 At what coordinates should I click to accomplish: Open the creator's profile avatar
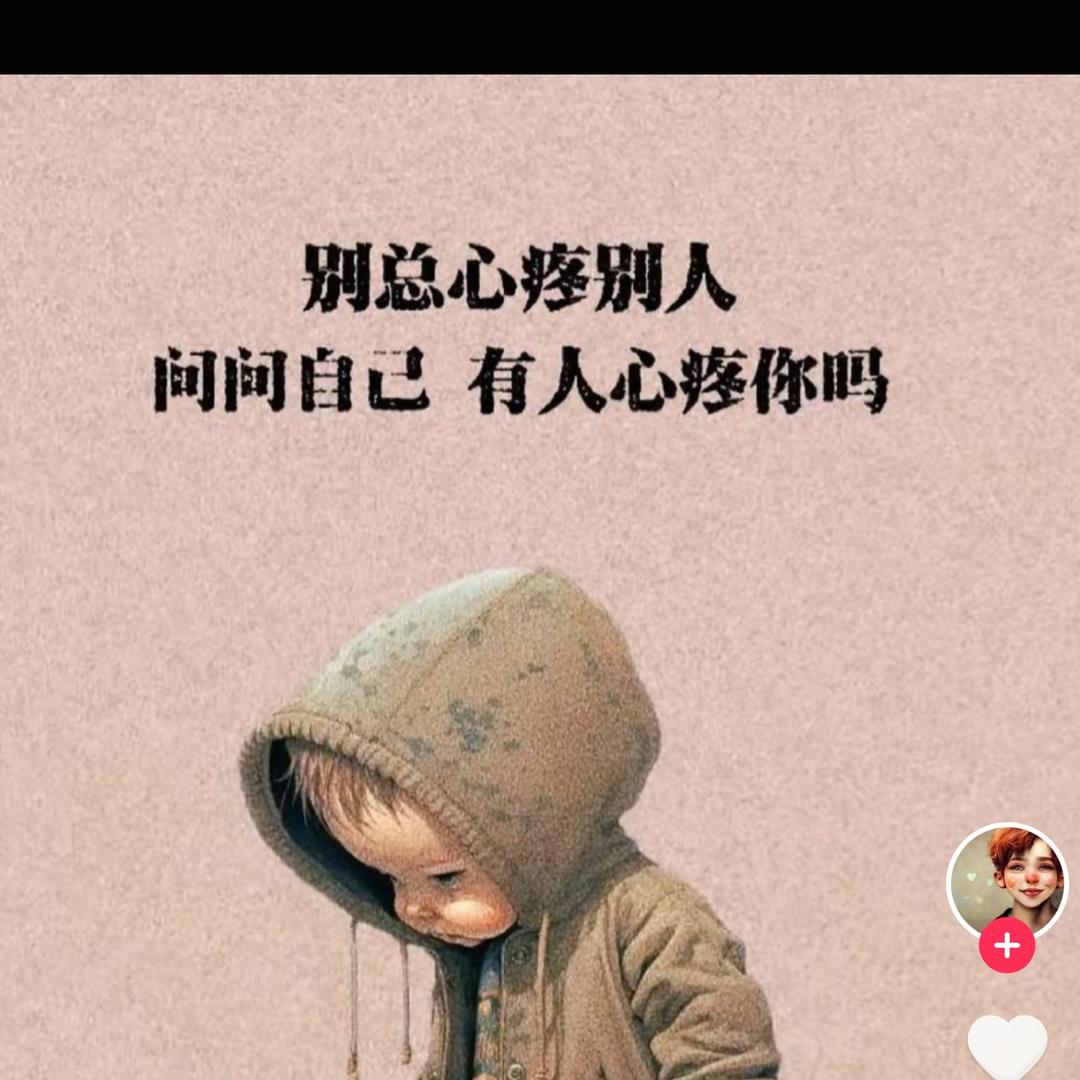coord(1006,882)
